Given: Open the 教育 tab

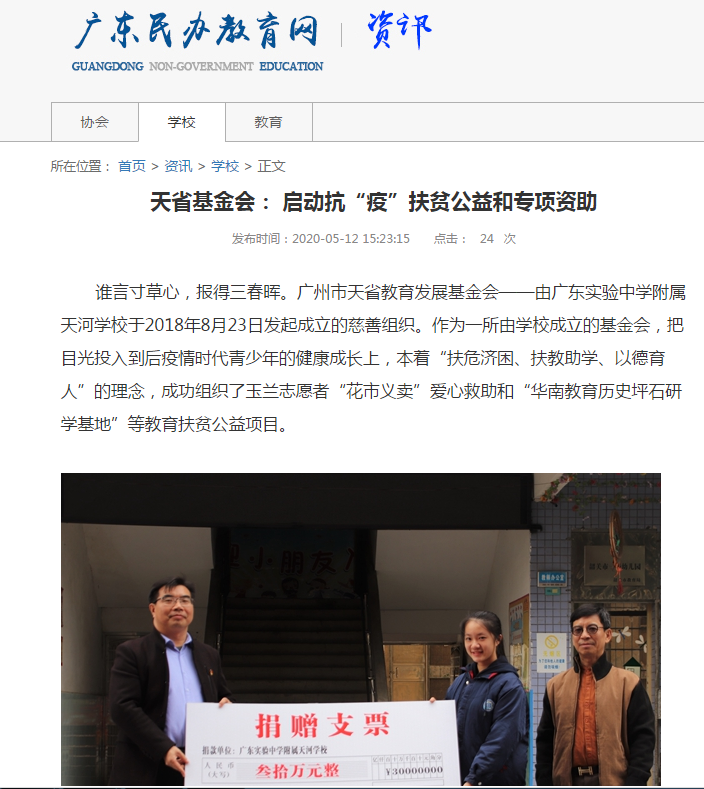Looking at the screenshot, I should 268,122.
